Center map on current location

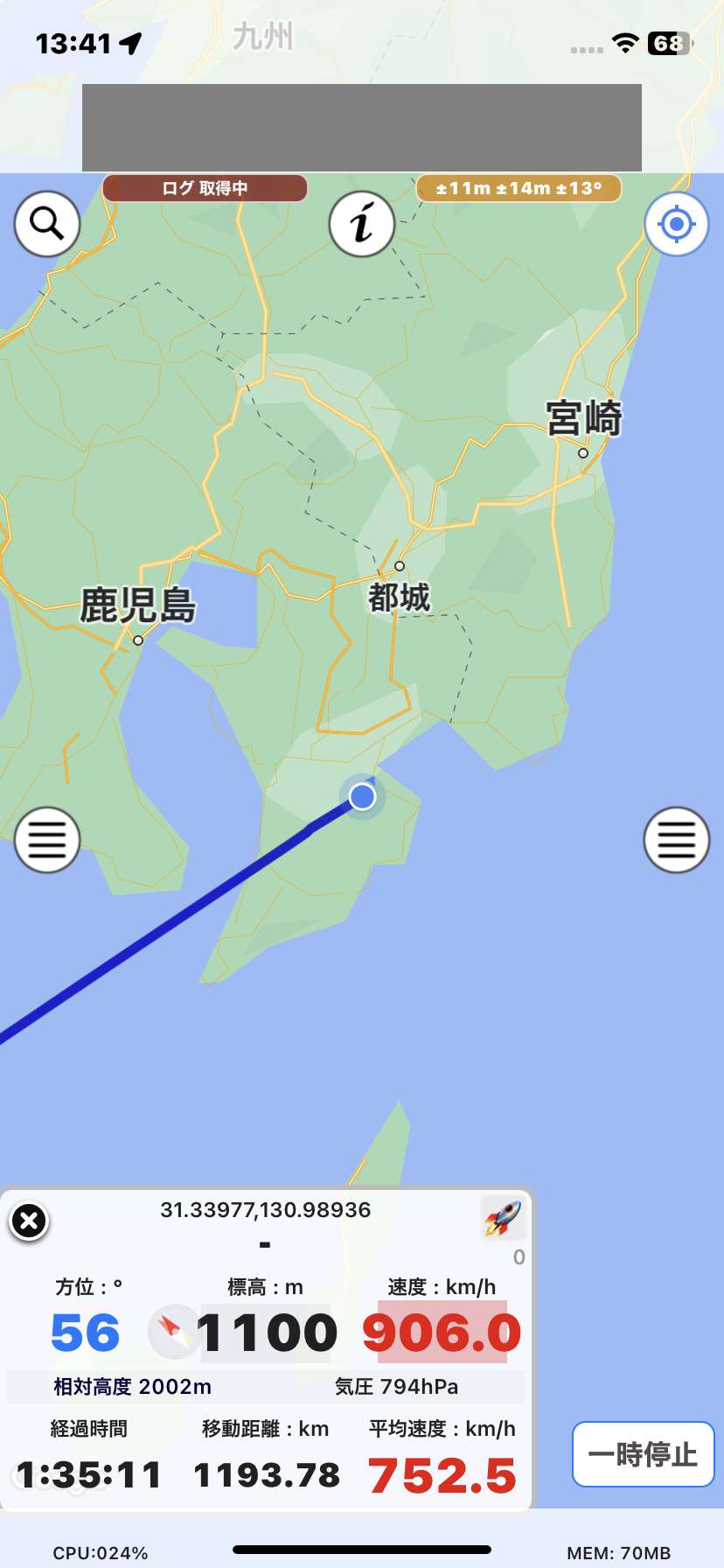pos(677,224)
